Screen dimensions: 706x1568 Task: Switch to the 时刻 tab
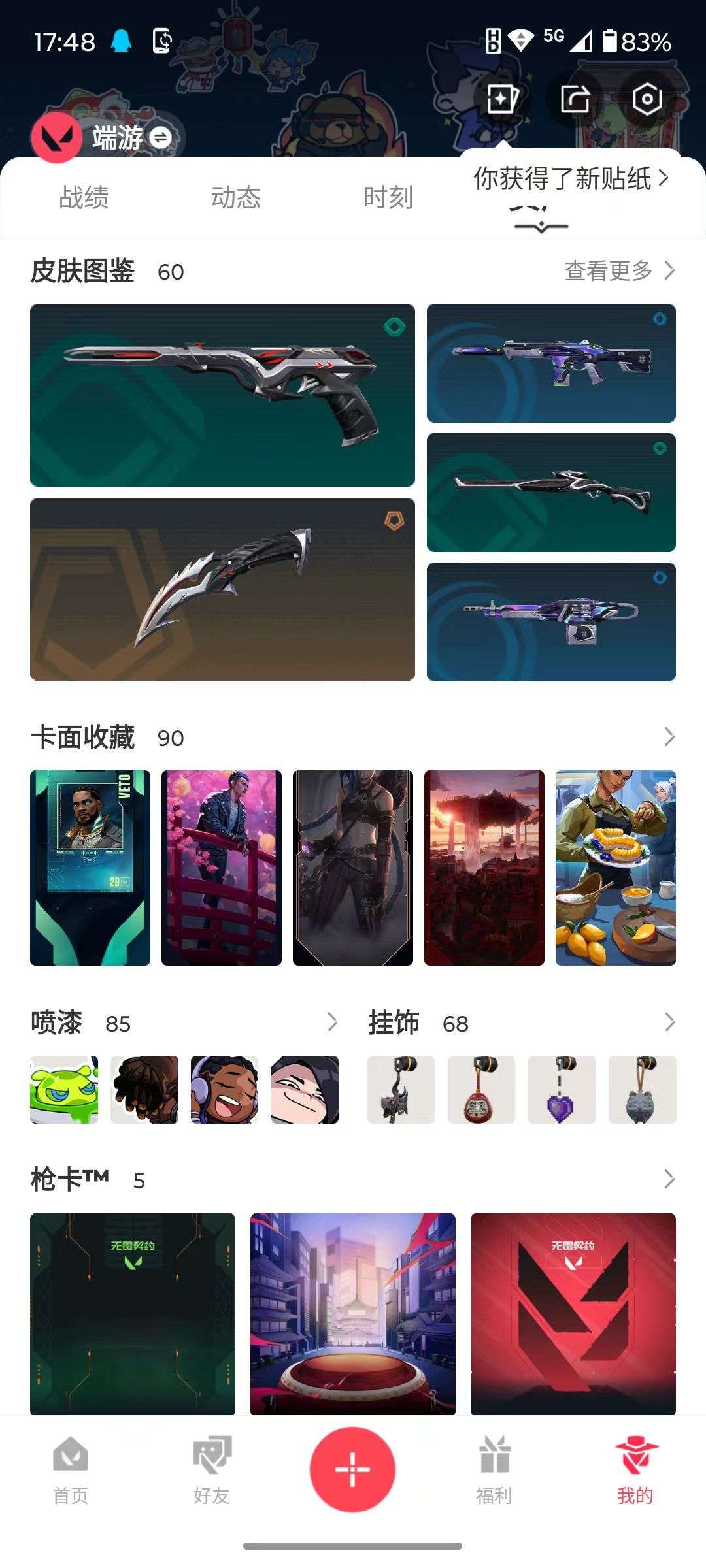pyautogui.click(x=388, y=197)
